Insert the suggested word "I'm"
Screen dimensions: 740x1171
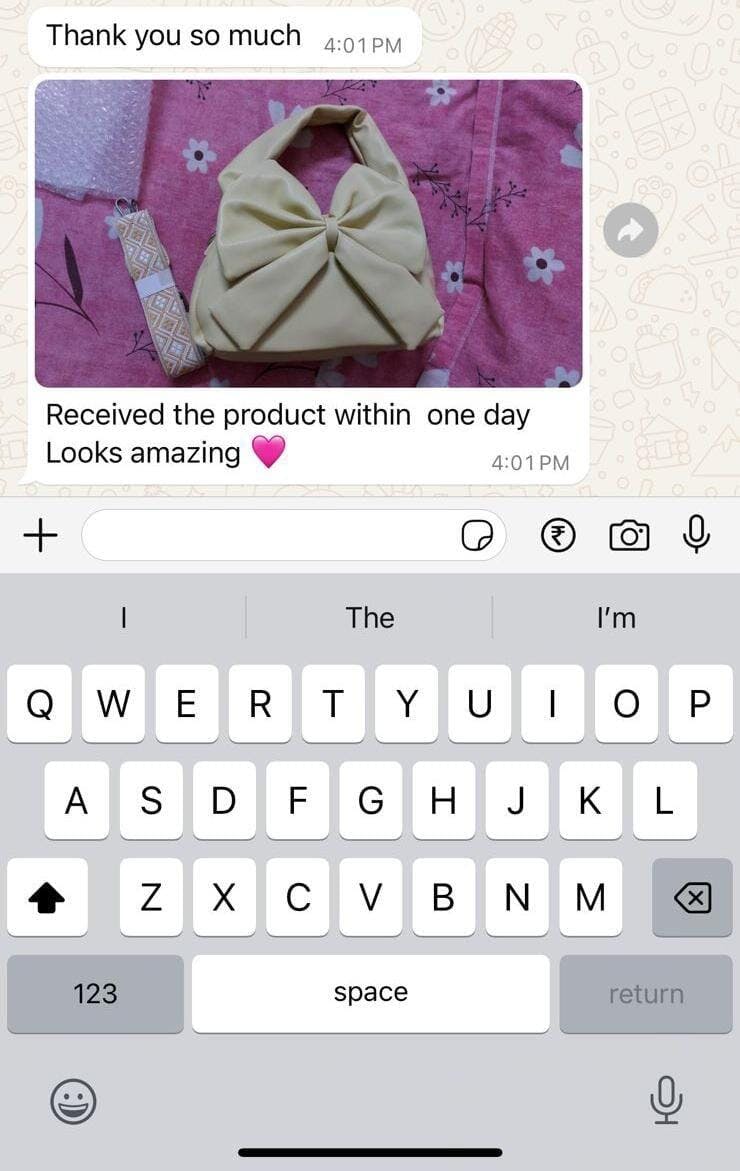(615, 618)
